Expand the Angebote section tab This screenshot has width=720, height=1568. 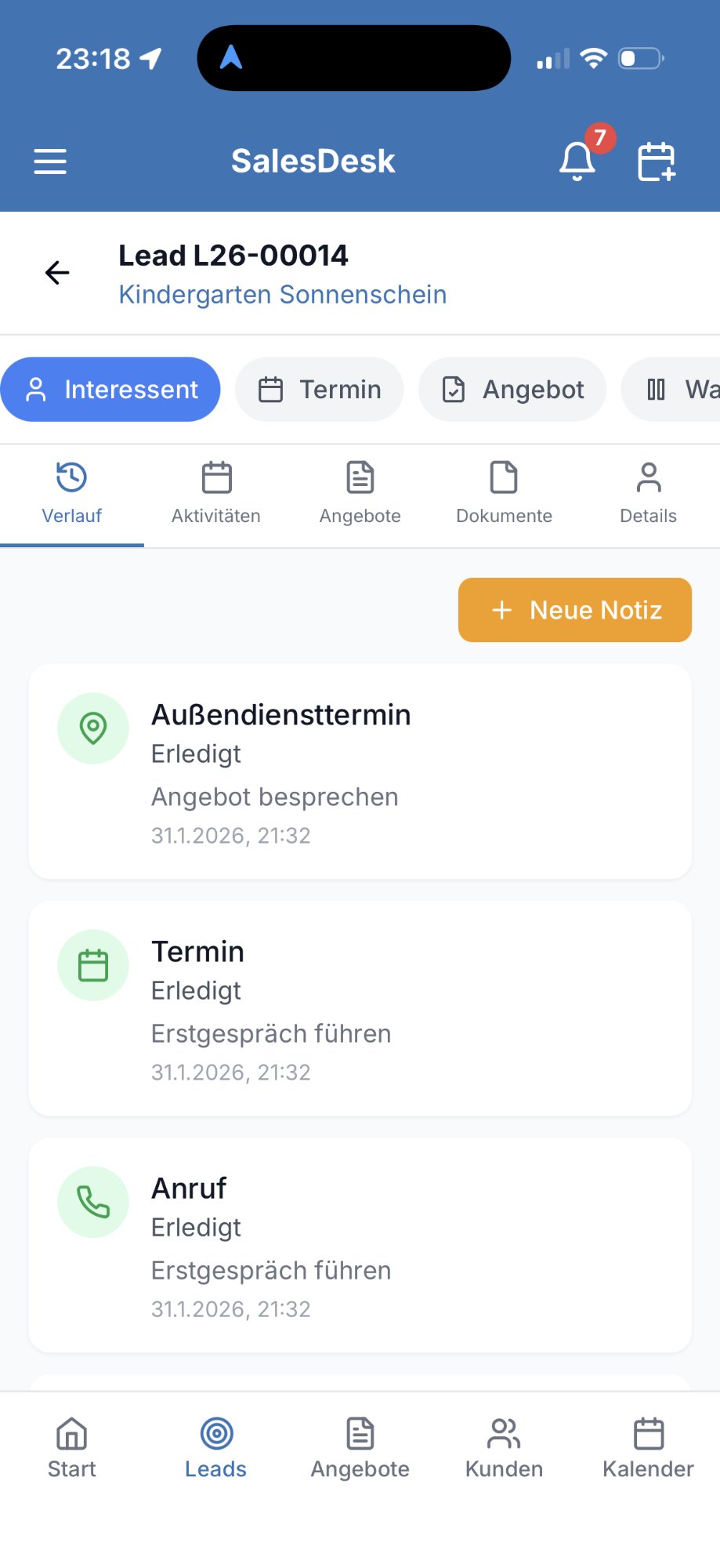click(x=360, y=494)
